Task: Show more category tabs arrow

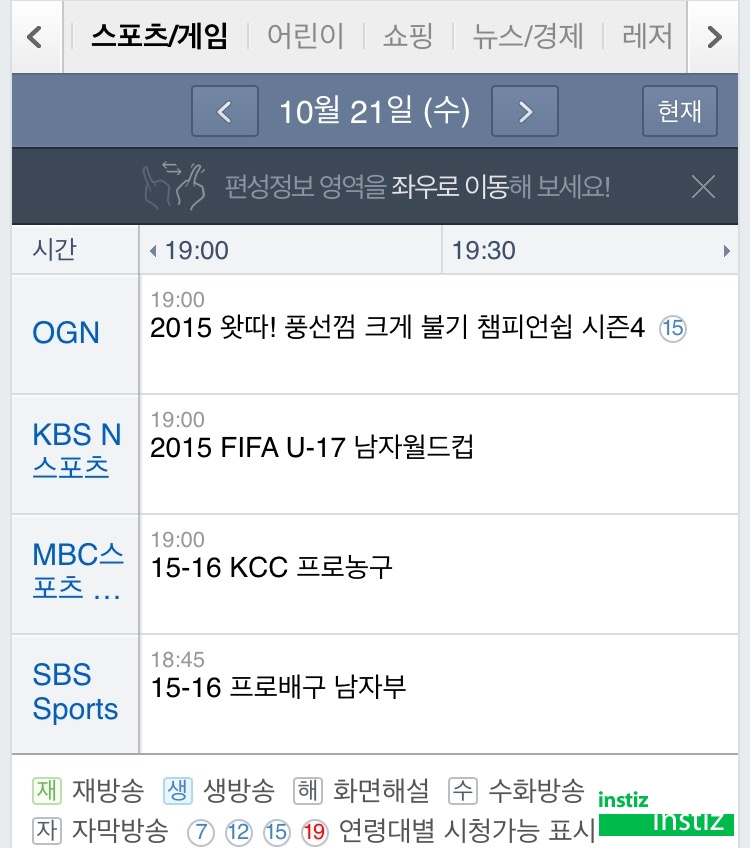Action: pyautogui.click(x=714, y=37)
